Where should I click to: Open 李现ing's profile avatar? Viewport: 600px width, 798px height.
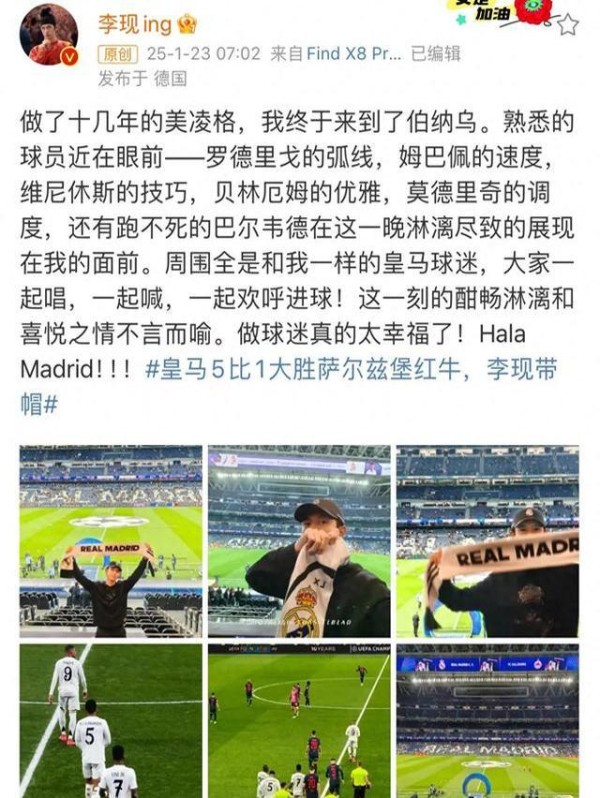48,35
